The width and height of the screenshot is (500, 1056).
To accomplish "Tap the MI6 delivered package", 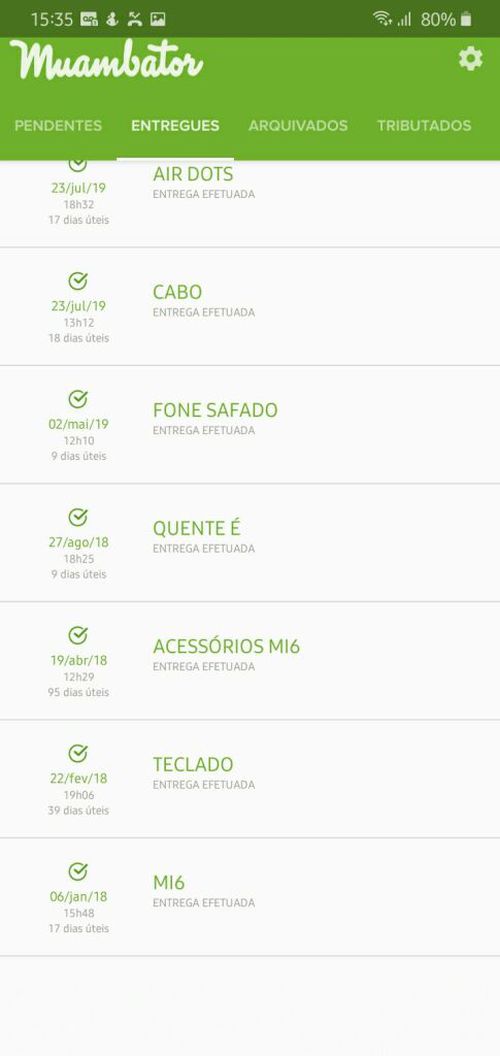I will [x=250, y=897].
